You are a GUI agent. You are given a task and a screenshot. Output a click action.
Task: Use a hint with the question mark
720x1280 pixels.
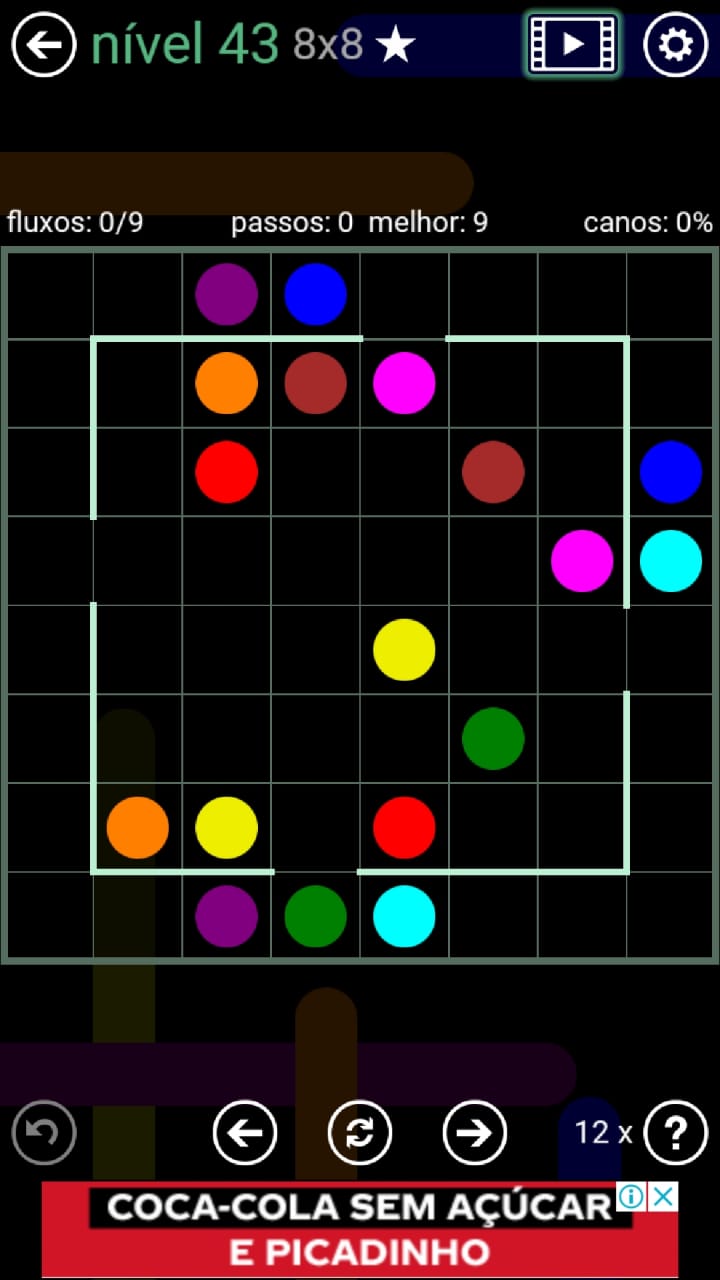(676, 1133)
